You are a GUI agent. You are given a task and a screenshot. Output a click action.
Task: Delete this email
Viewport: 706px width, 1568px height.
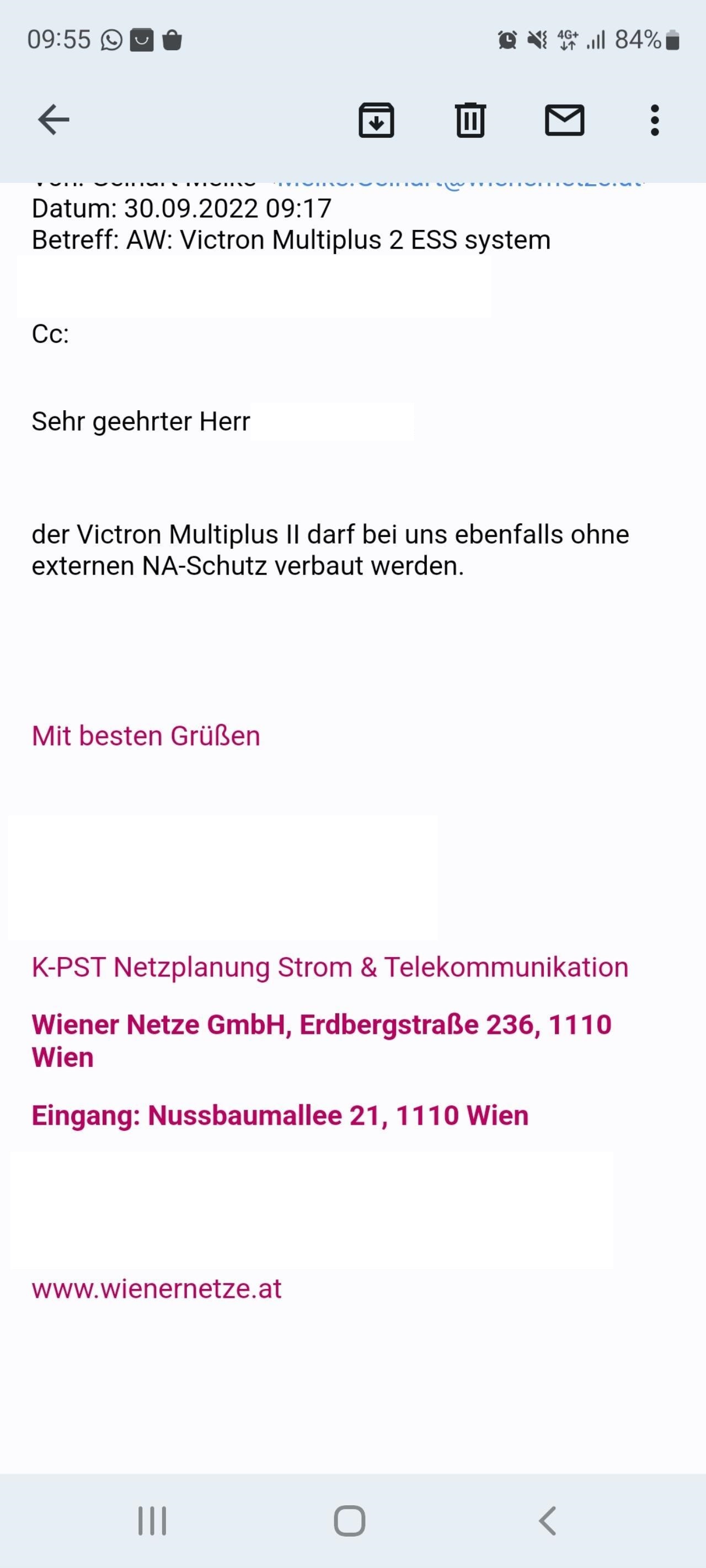470,120
